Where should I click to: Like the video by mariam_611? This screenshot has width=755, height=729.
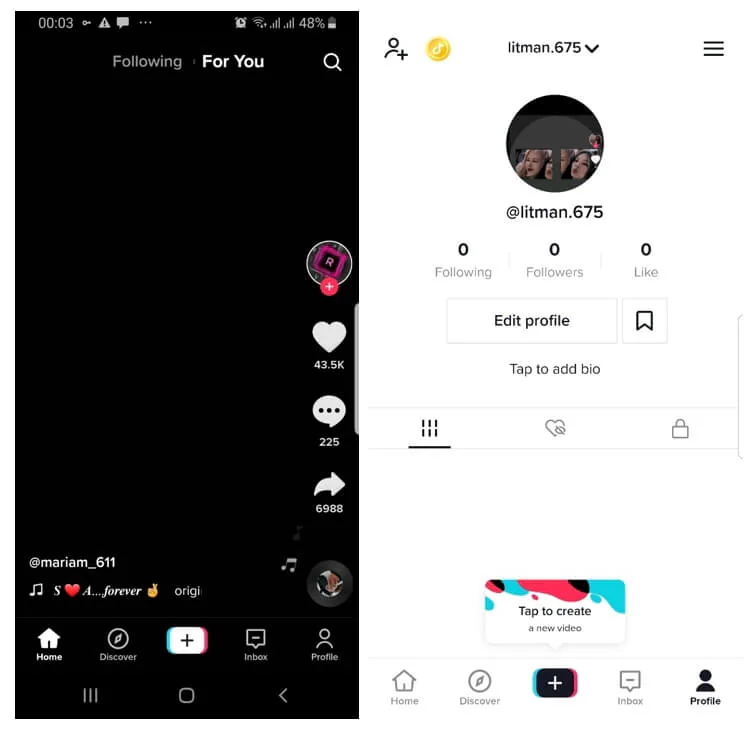coord(329,337)
